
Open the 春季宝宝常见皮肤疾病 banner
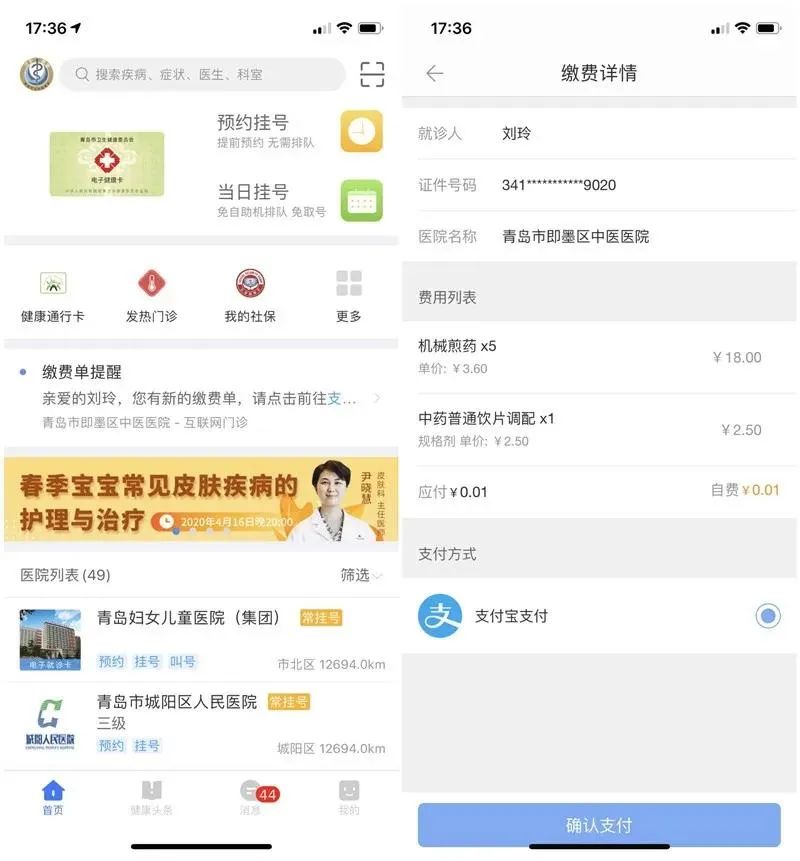(201, 499)
